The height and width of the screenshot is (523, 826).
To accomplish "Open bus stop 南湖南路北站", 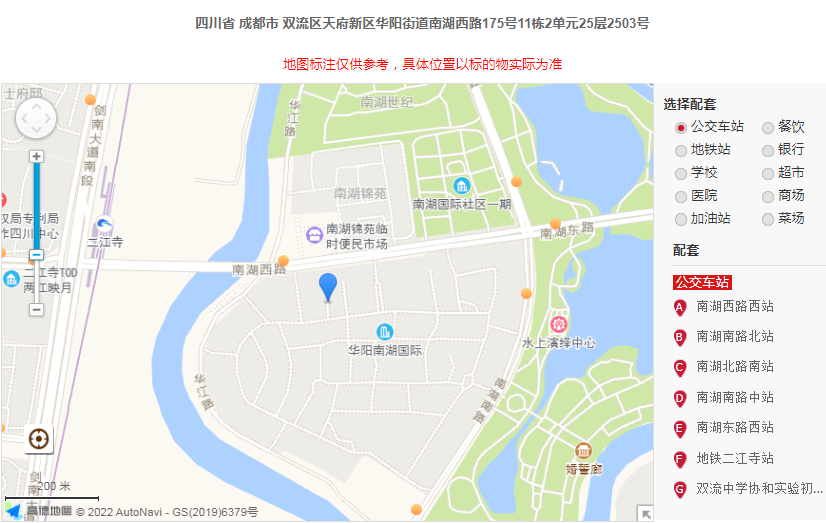I will pyautogui.click(x=734, y=337).
